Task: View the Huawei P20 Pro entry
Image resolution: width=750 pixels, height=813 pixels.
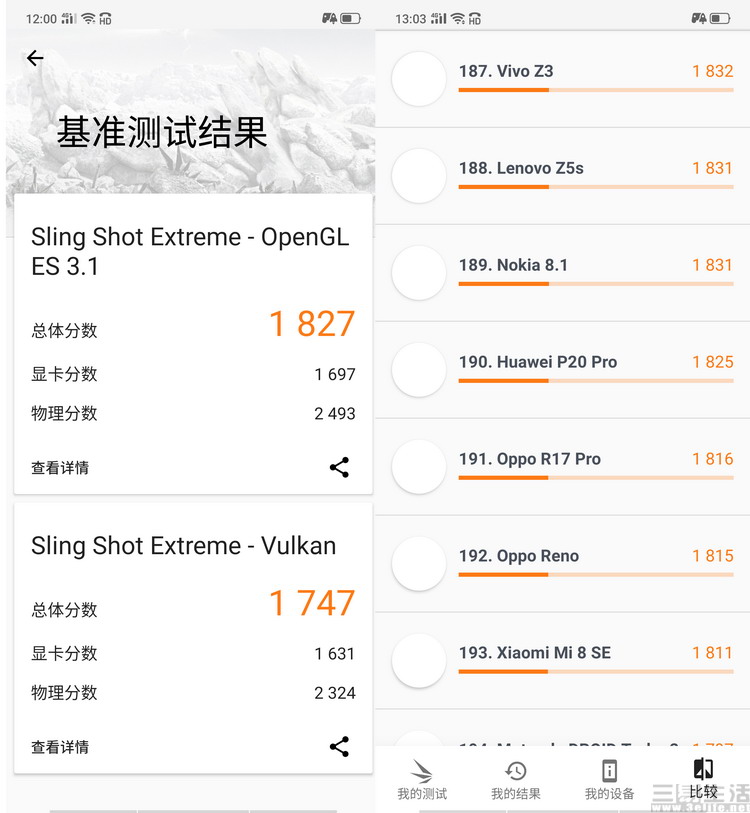Action: coord(562,369)
